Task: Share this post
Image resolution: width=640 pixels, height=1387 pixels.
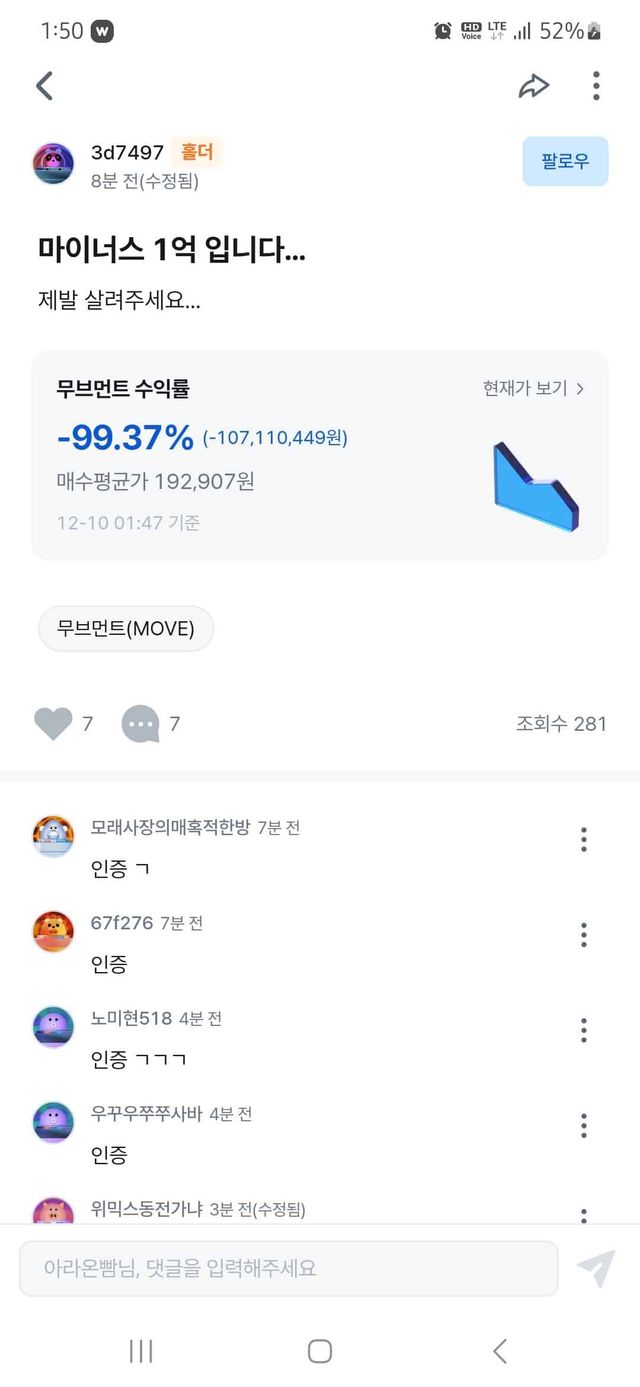Action: pos(533,86)
